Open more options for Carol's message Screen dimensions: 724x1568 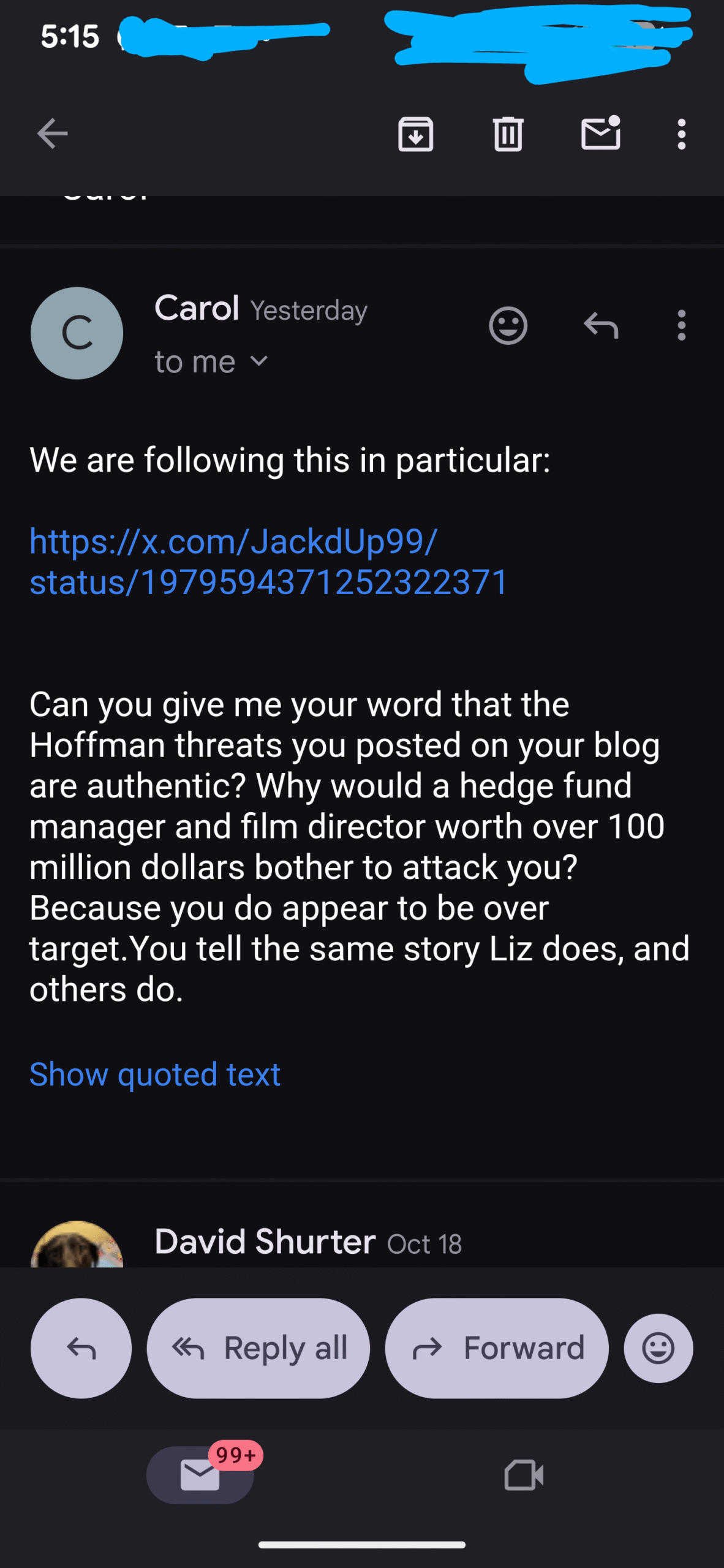[681, 325]
